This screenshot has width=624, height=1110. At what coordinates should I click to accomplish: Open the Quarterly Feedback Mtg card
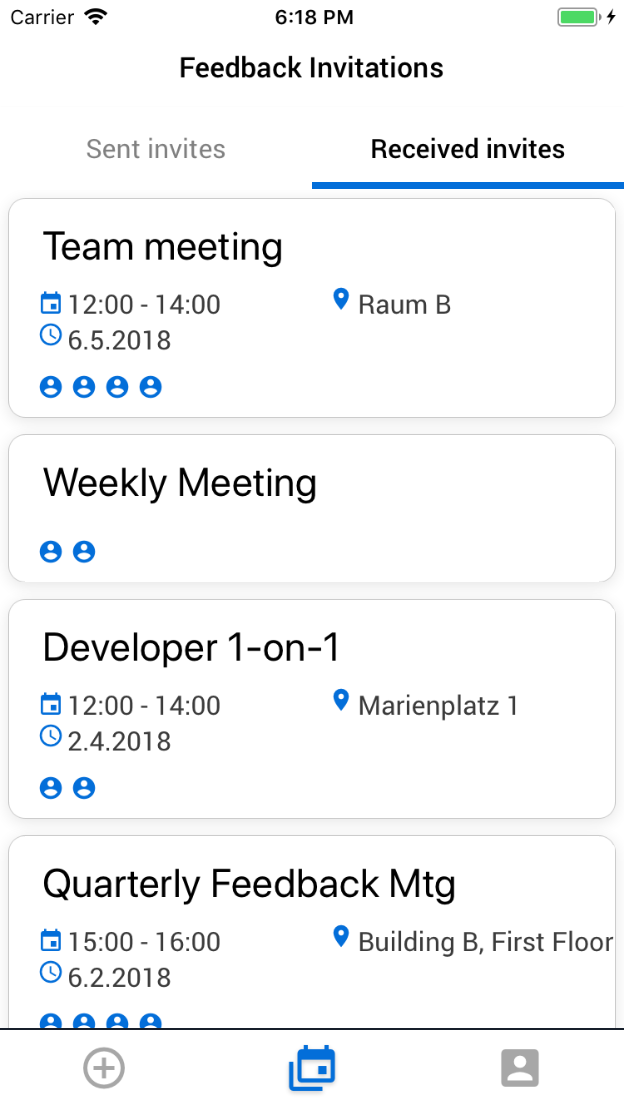coord(311,930)
